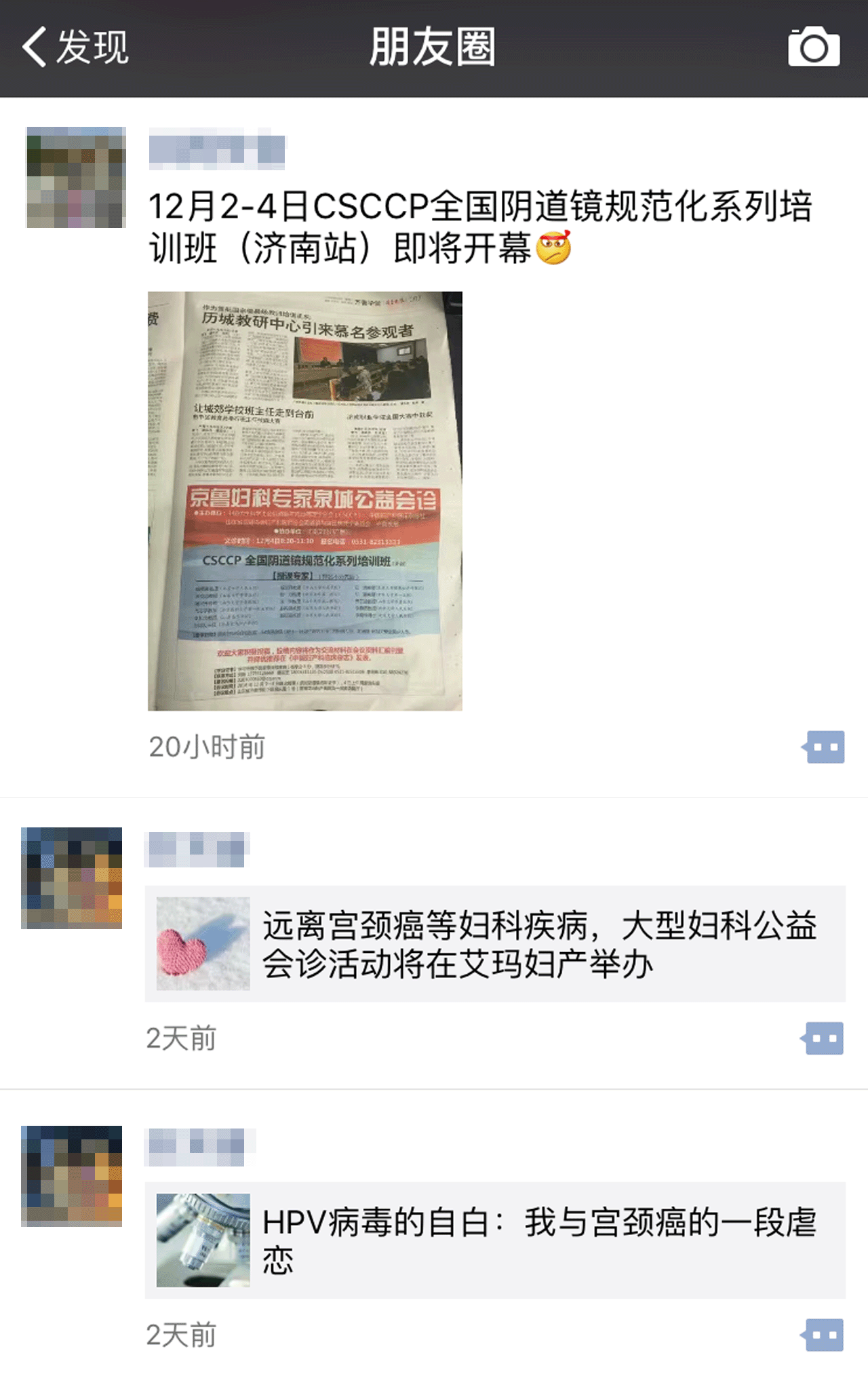The height and width of the screenshot is (1393, 868).
Task: Open comment menu for the 20小时前 post
Action: [824, 747]
